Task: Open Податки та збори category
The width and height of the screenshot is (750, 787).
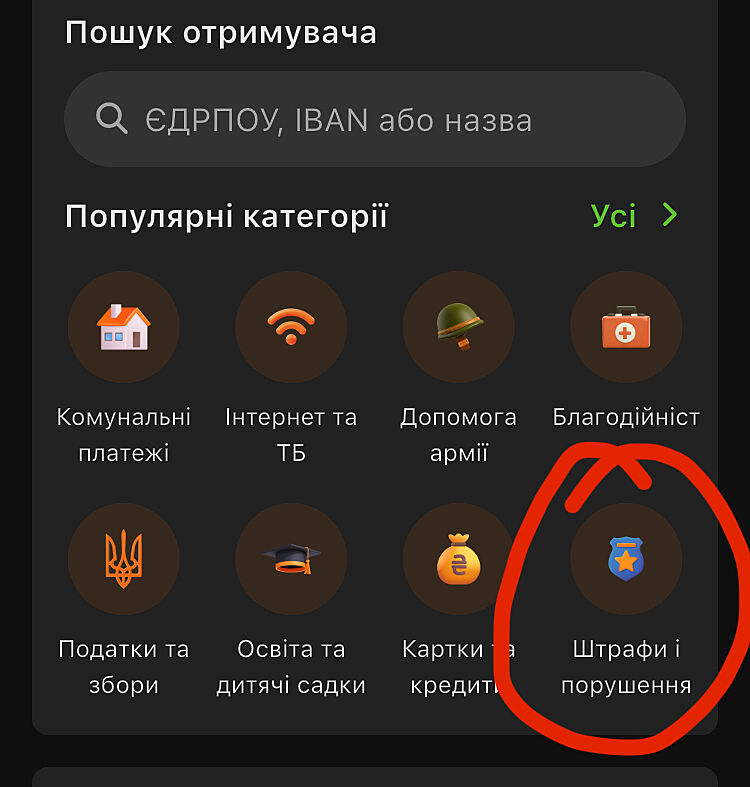Action: pyautogui.click(x=124, y=559)
